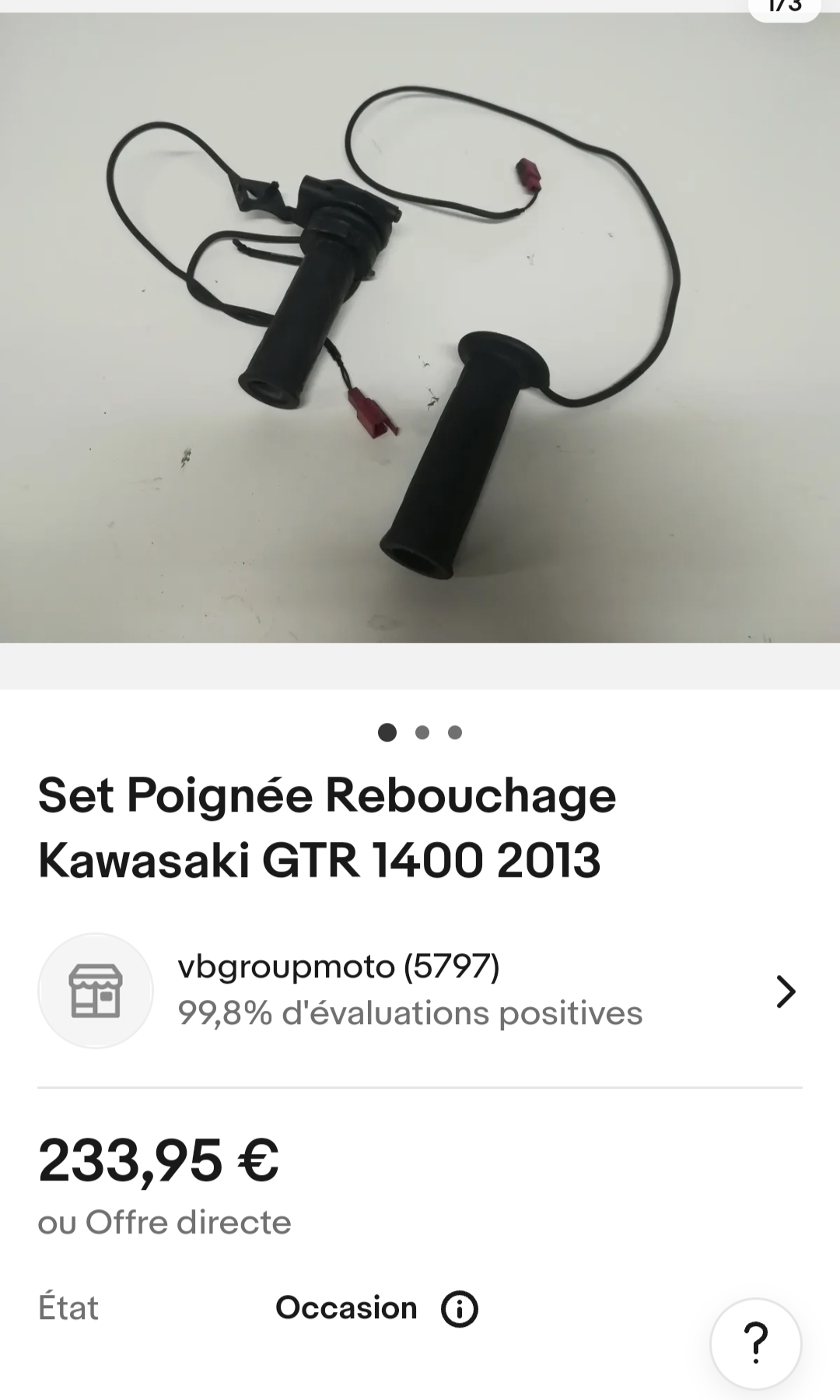Open the help question mark button
This screenshot has height=1400, width=840.
[756, 1343]
